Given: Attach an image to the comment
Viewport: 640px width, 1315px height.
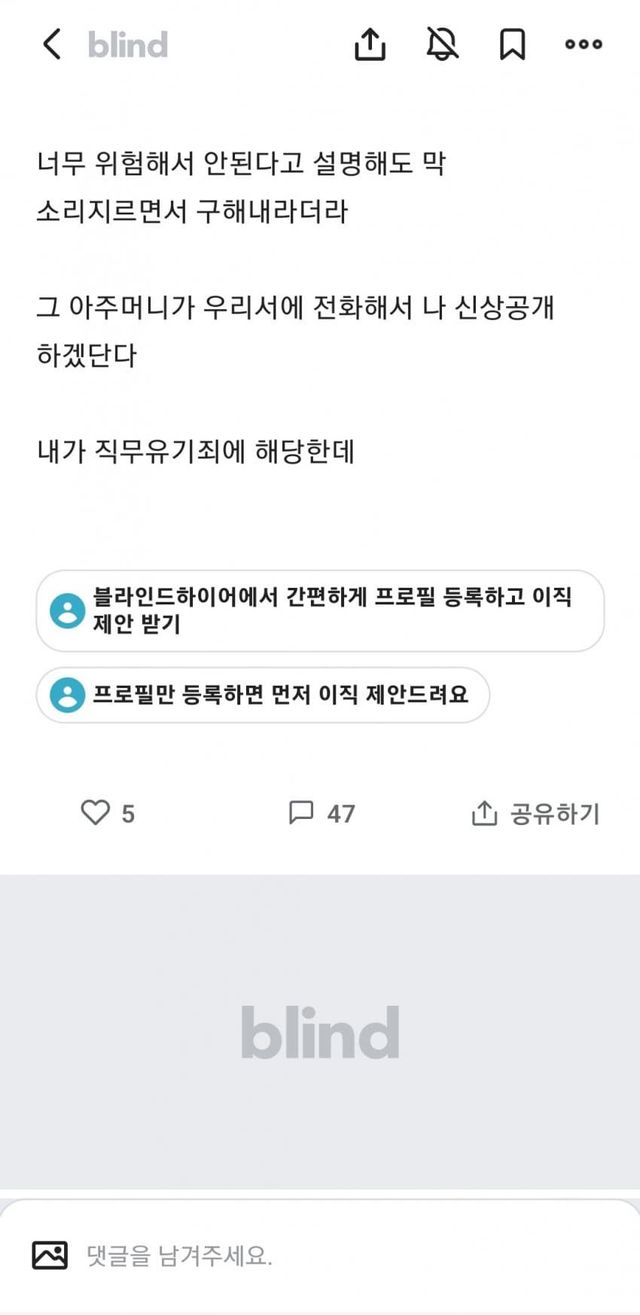Looking at the screenshot, I should click(x=50, y=1255).
